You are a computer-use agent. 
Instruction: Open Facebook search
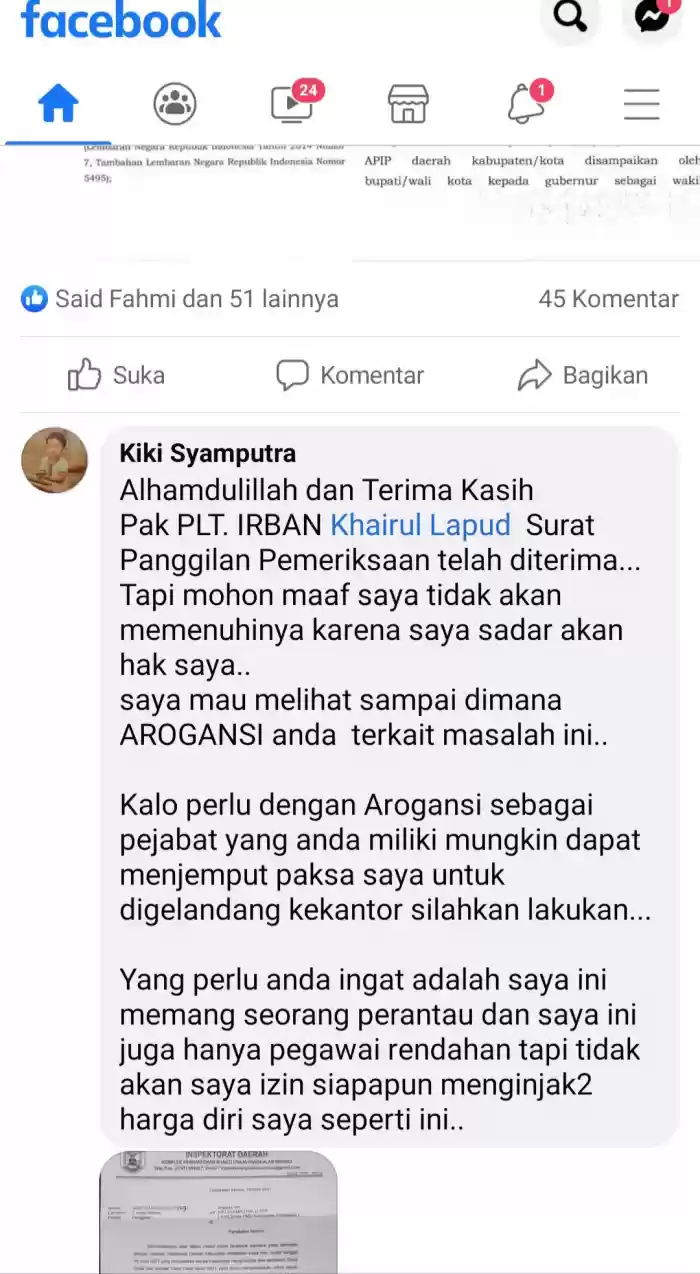pyautogui.click(x=571, y=17)
